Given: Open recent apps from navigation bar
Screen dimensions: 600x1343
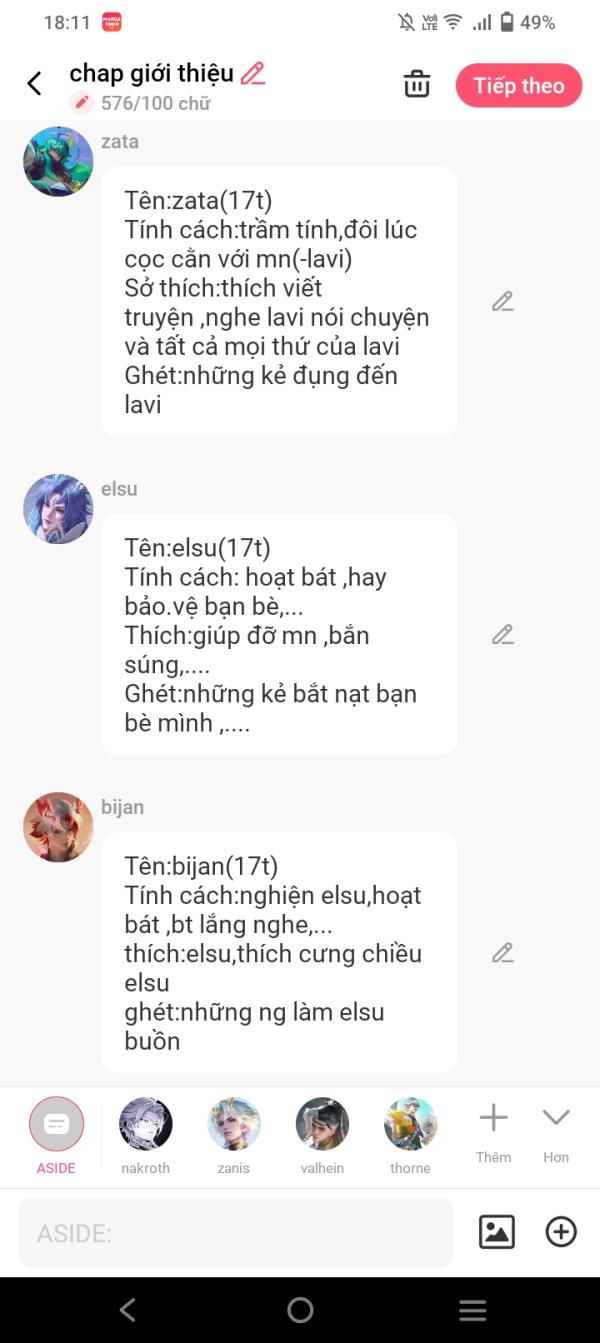Looking at the screenshot, I should coord(472,1310).
